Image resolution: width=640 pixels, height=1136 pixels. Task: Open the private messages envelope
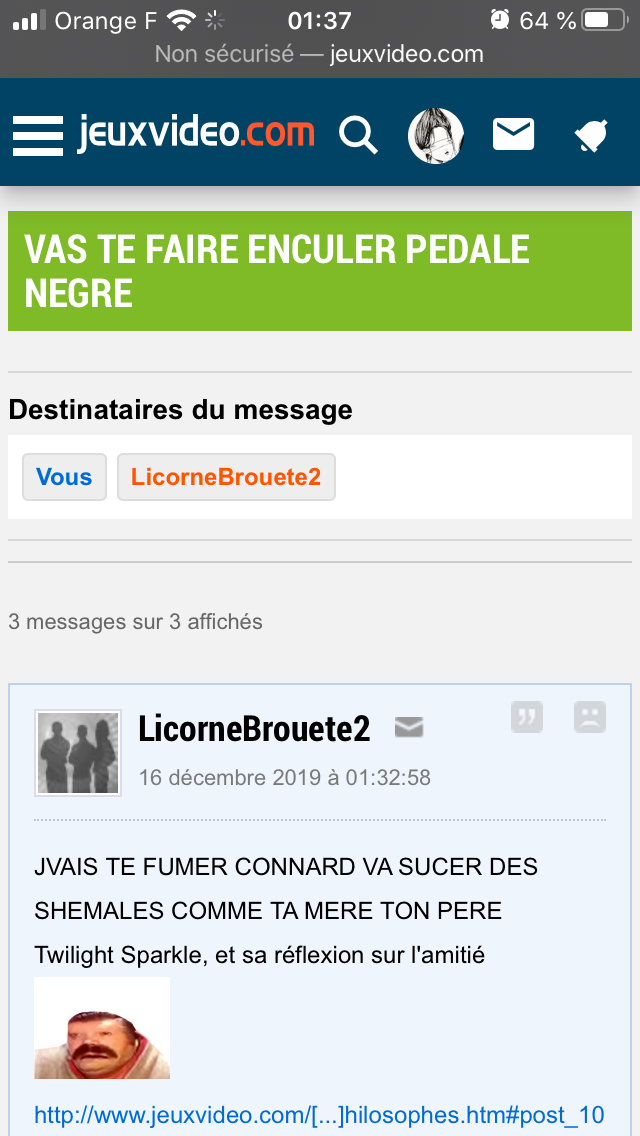click(x=514, y=134)
